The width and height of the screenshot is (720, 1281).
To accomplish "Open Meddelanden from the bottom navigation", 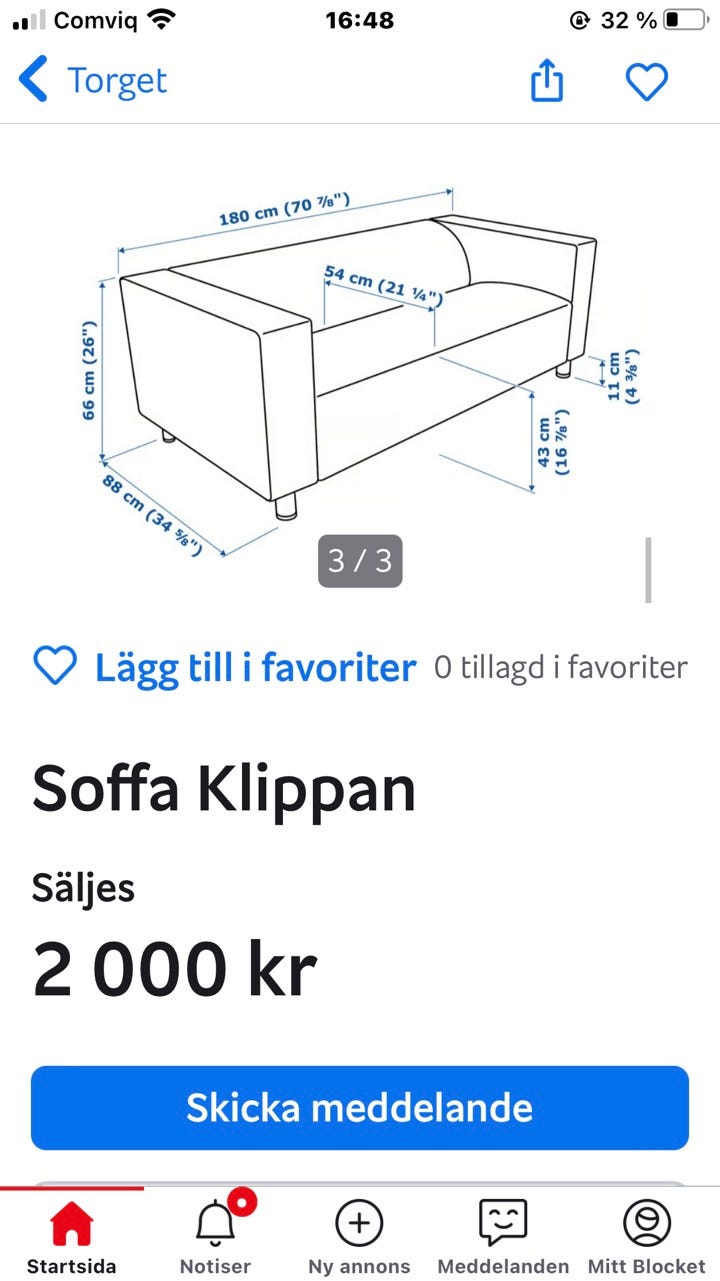I will 504,1230.
